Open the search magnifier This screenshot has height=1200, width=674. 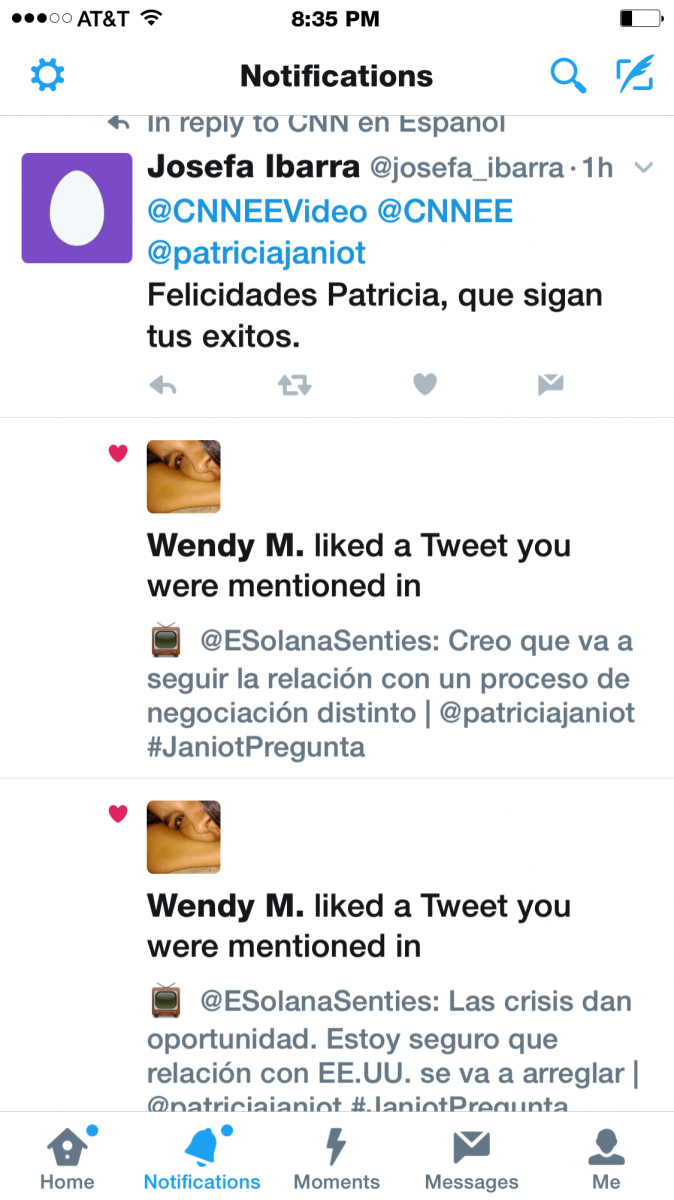568,75
